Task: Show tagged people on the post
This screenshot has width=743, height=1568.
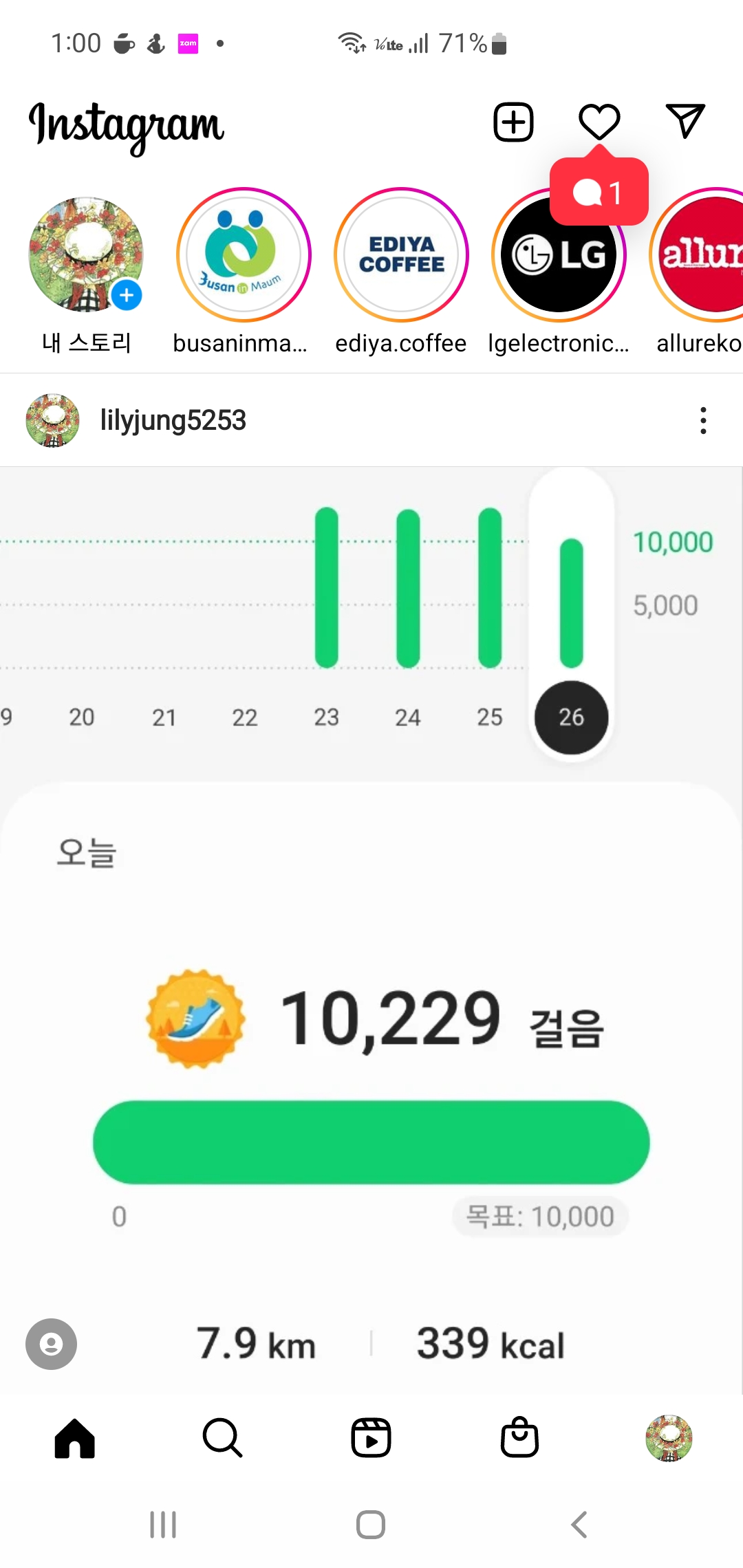Action: [51, 1344]
